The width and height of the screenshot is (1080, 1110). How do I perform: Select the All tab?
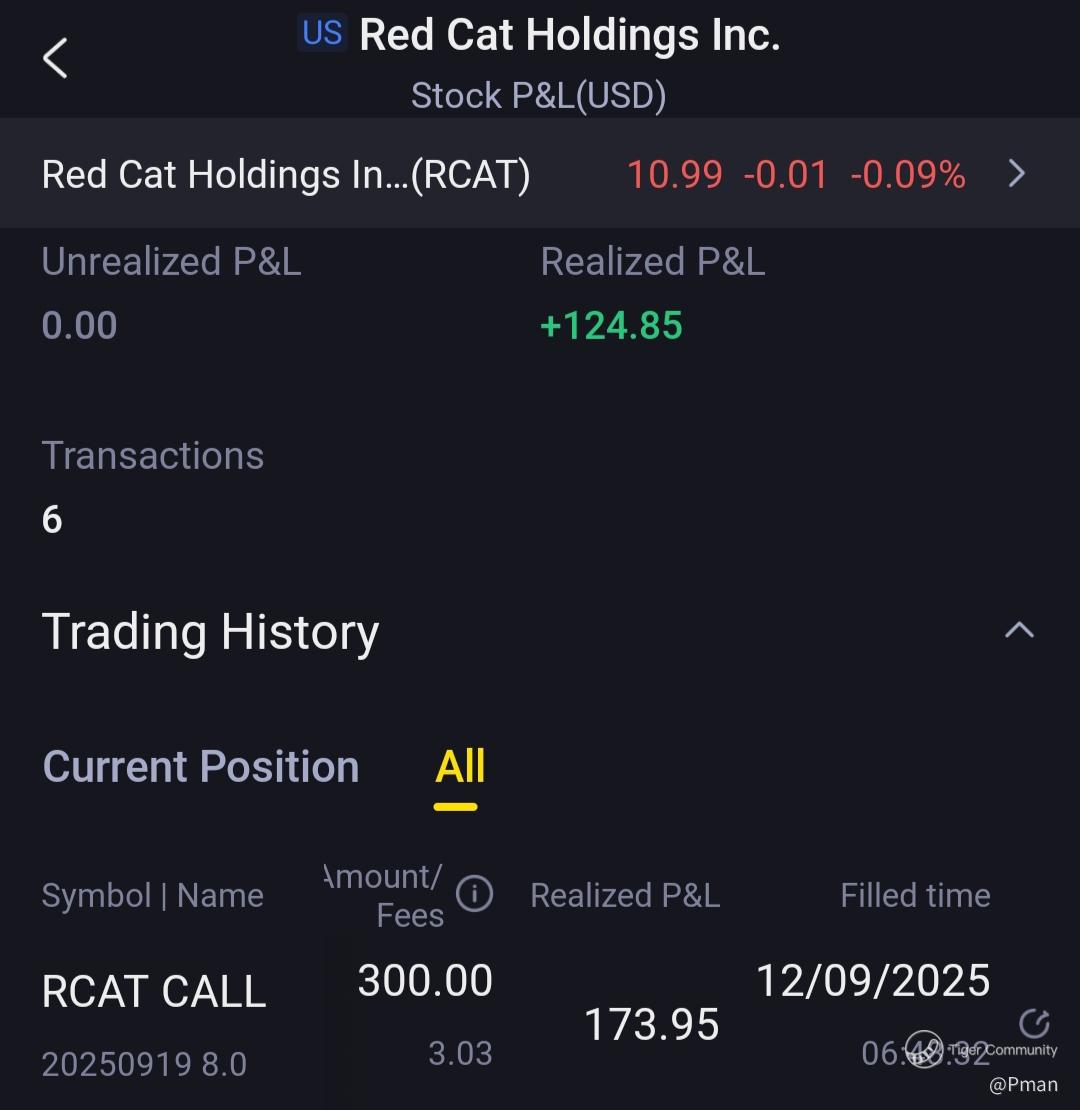pyautogui.click(x=460, y=767)
